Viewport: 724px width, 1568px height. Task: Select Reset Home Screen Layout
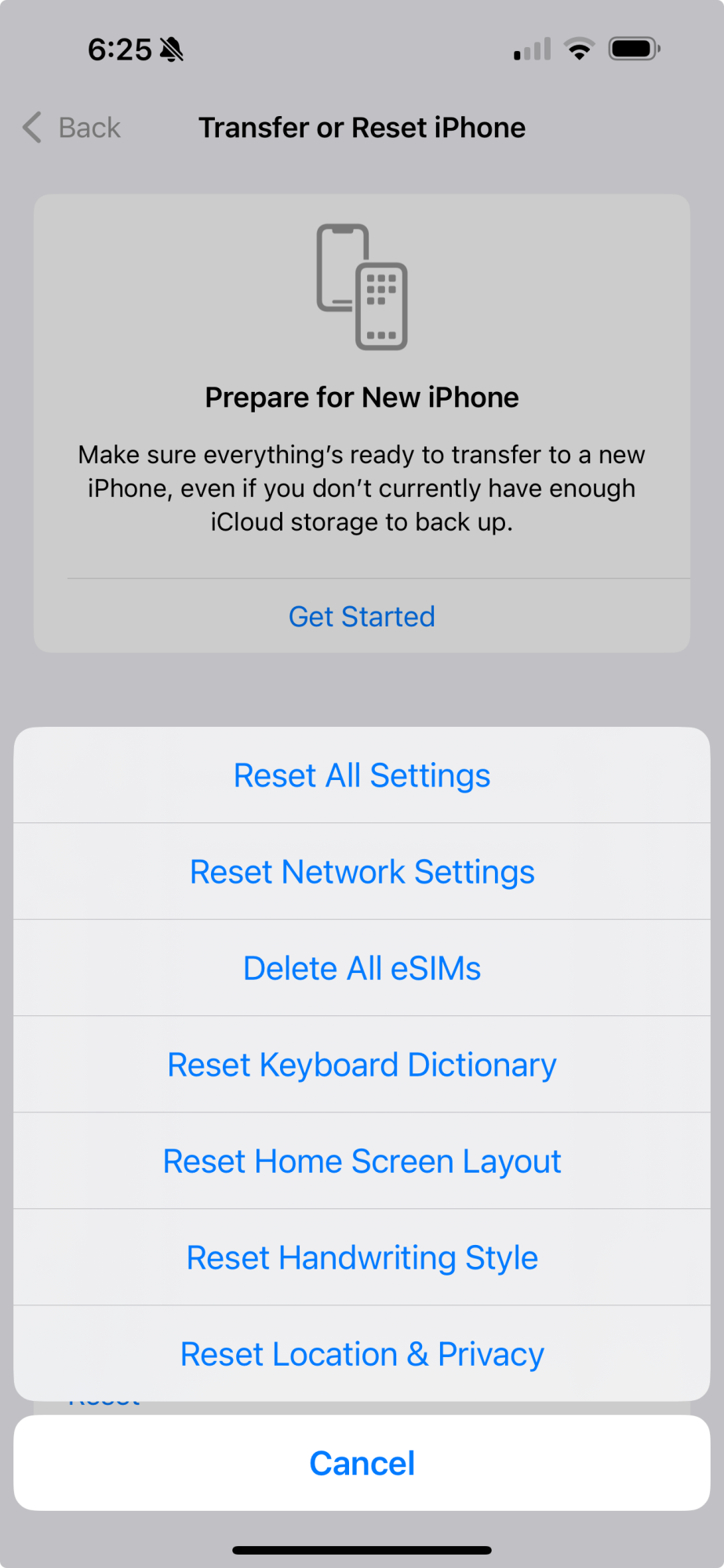362,1161
